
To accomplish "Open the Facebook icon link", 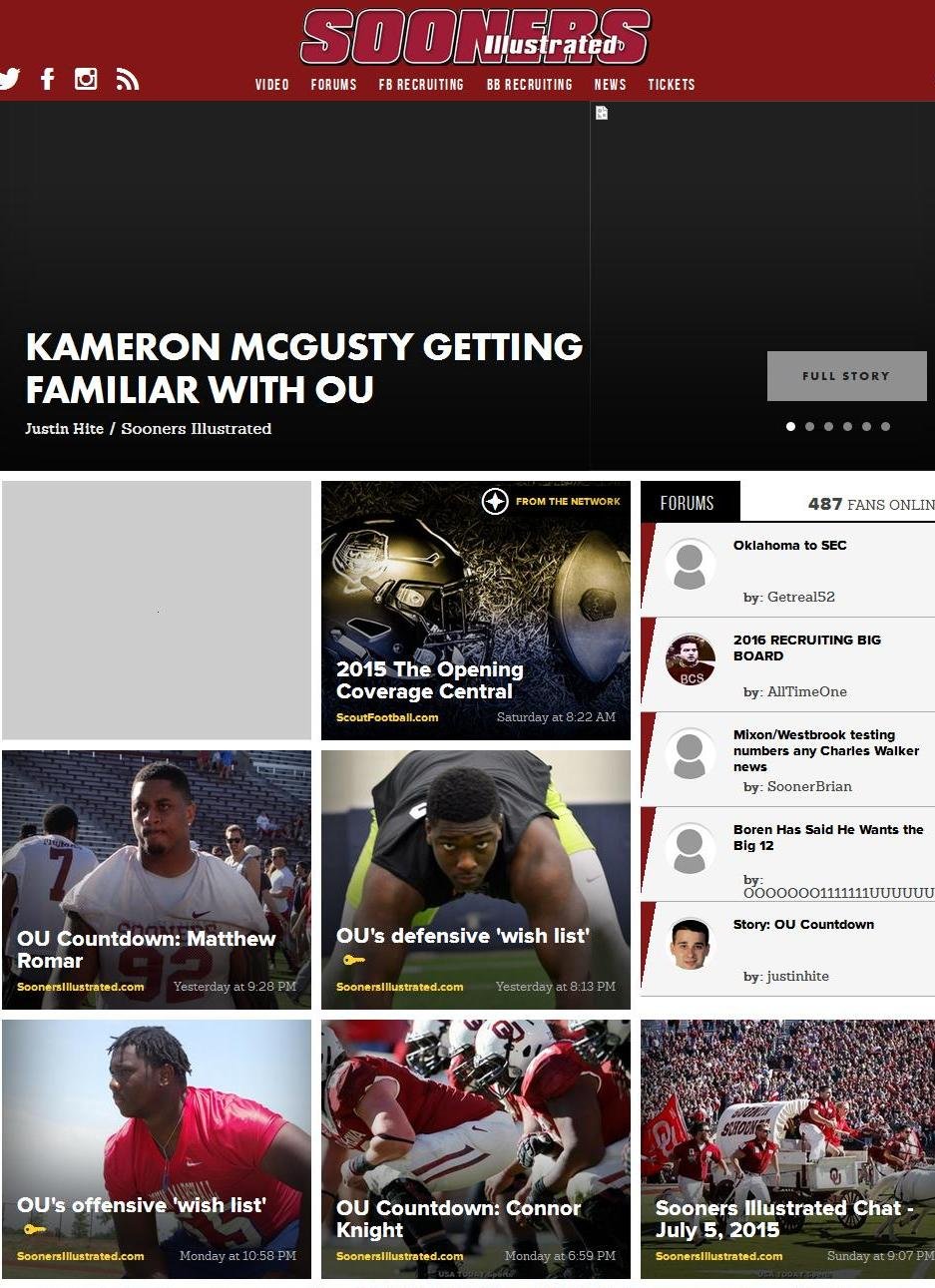I will (x=47, y=79).
